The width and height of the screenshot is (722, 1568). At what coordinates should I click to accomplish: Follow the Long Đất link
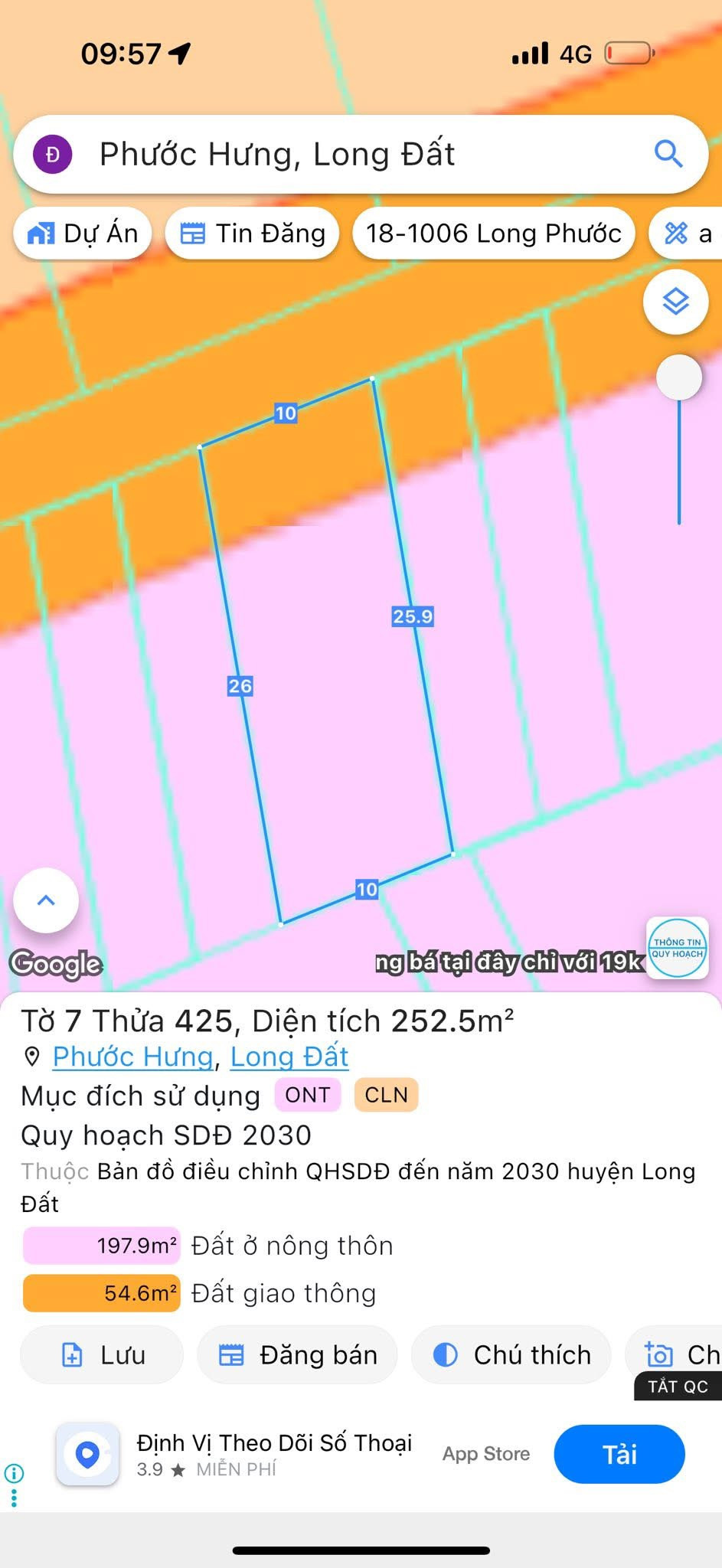tap(289, 1057)
